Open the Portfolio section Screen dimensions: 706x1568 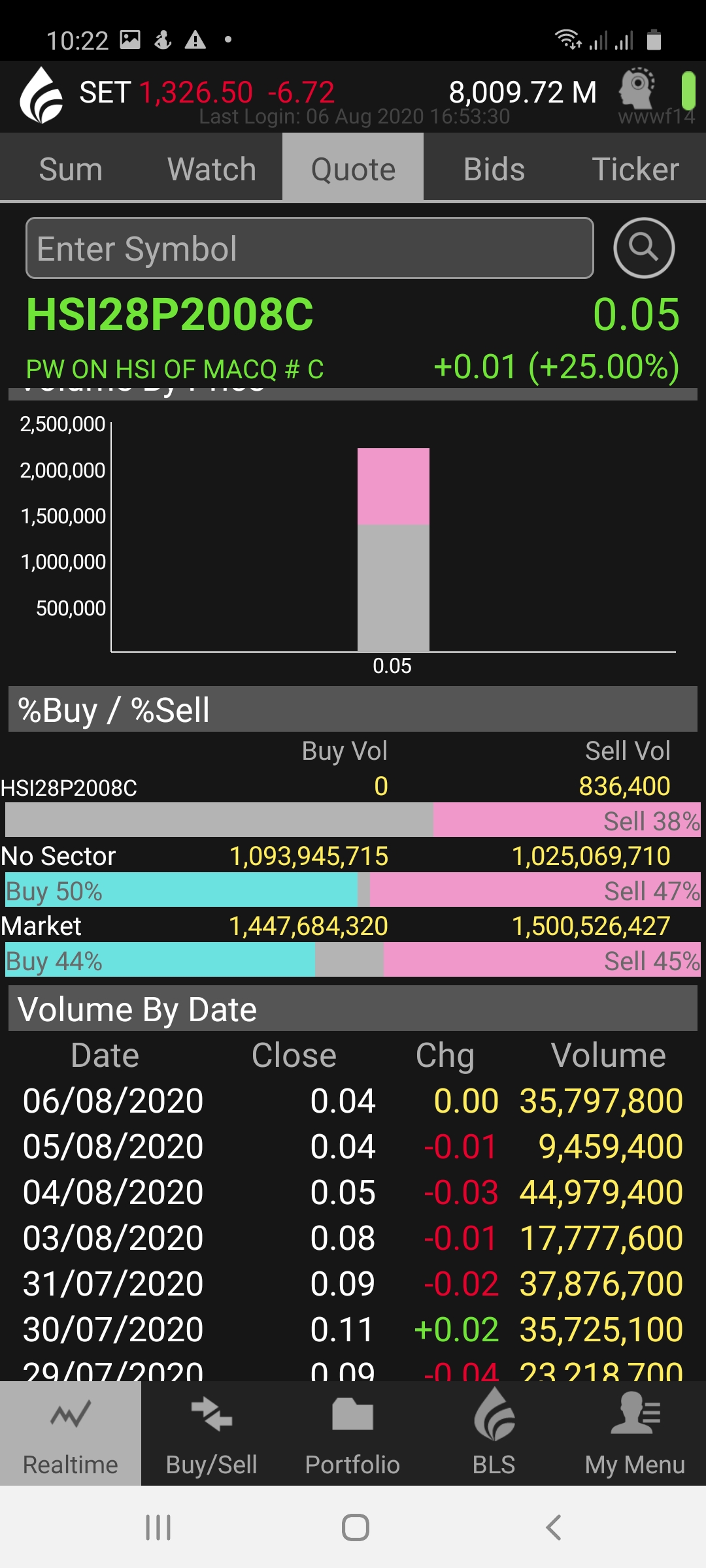tap(353, 1433)
